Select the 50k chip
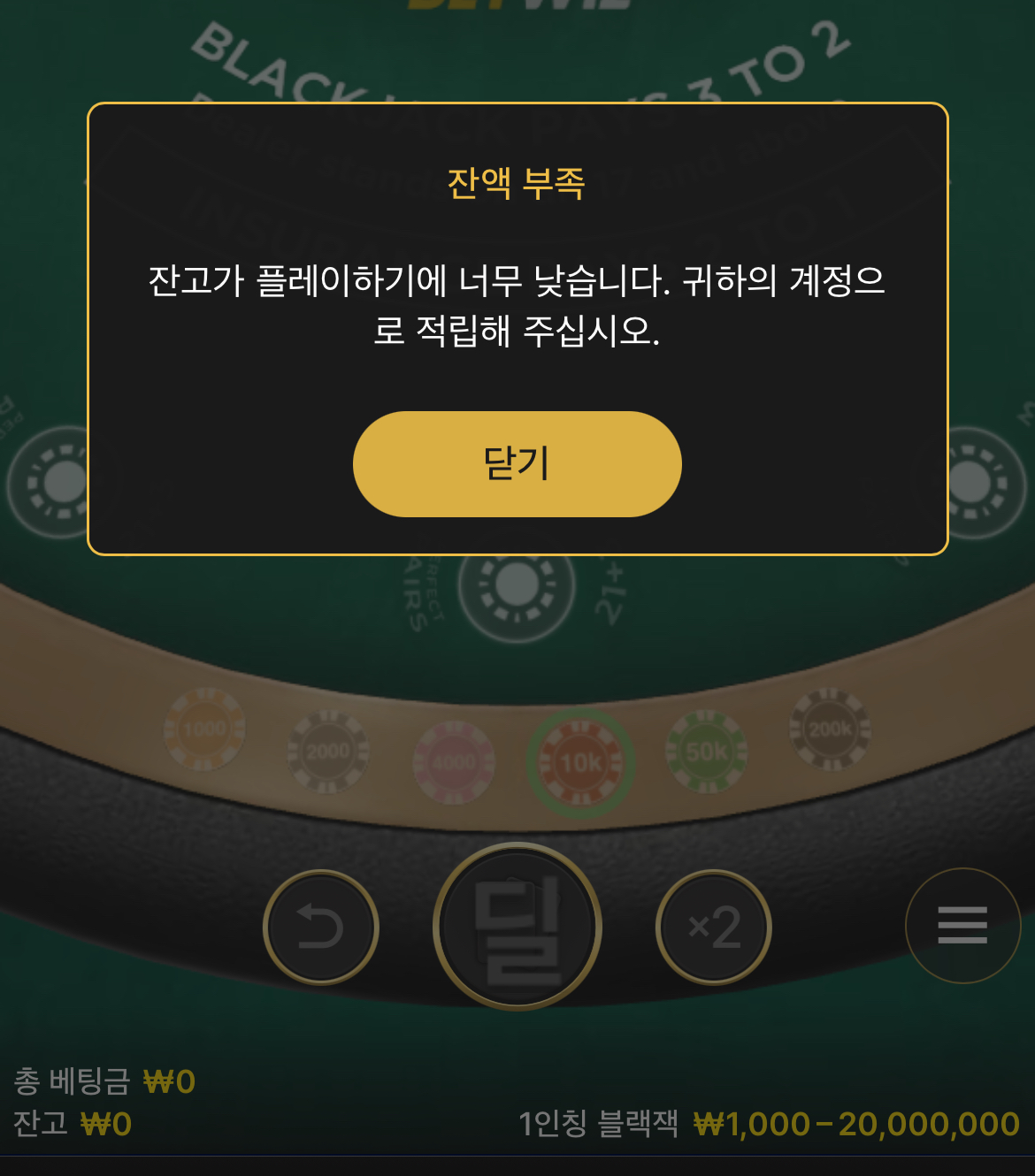The image size is (1035, 1176). (707, 752)
